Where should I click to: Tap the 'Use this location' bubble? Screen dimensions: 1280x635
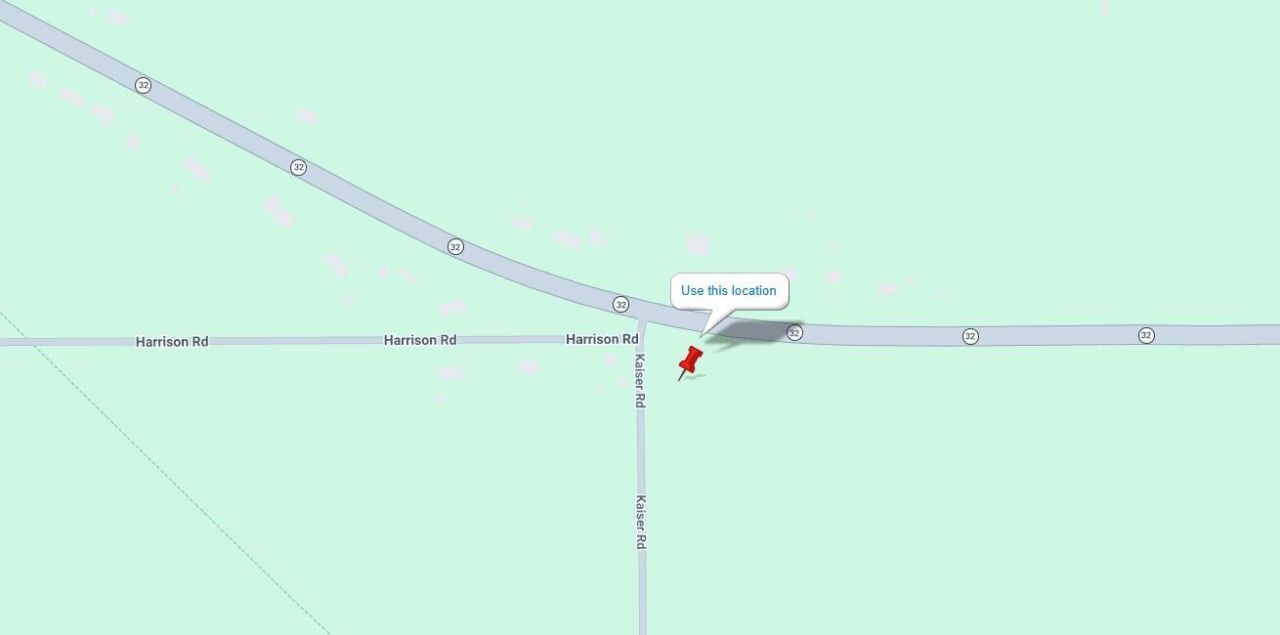click(729, 291)
